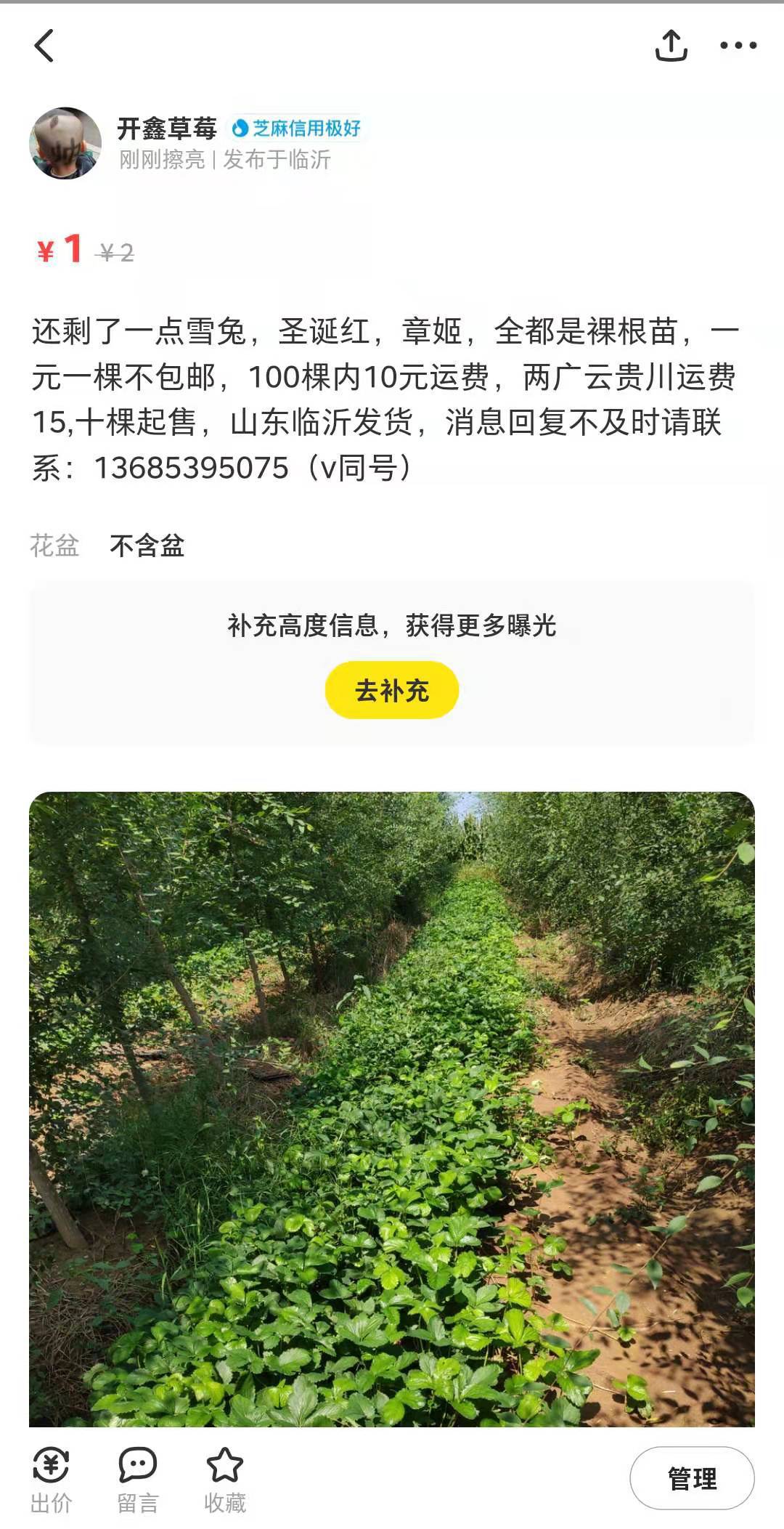View the strawberry field photo
Image resolution: width=784 pixels, height=1529 pixels.
click(x=392, y=1108)
